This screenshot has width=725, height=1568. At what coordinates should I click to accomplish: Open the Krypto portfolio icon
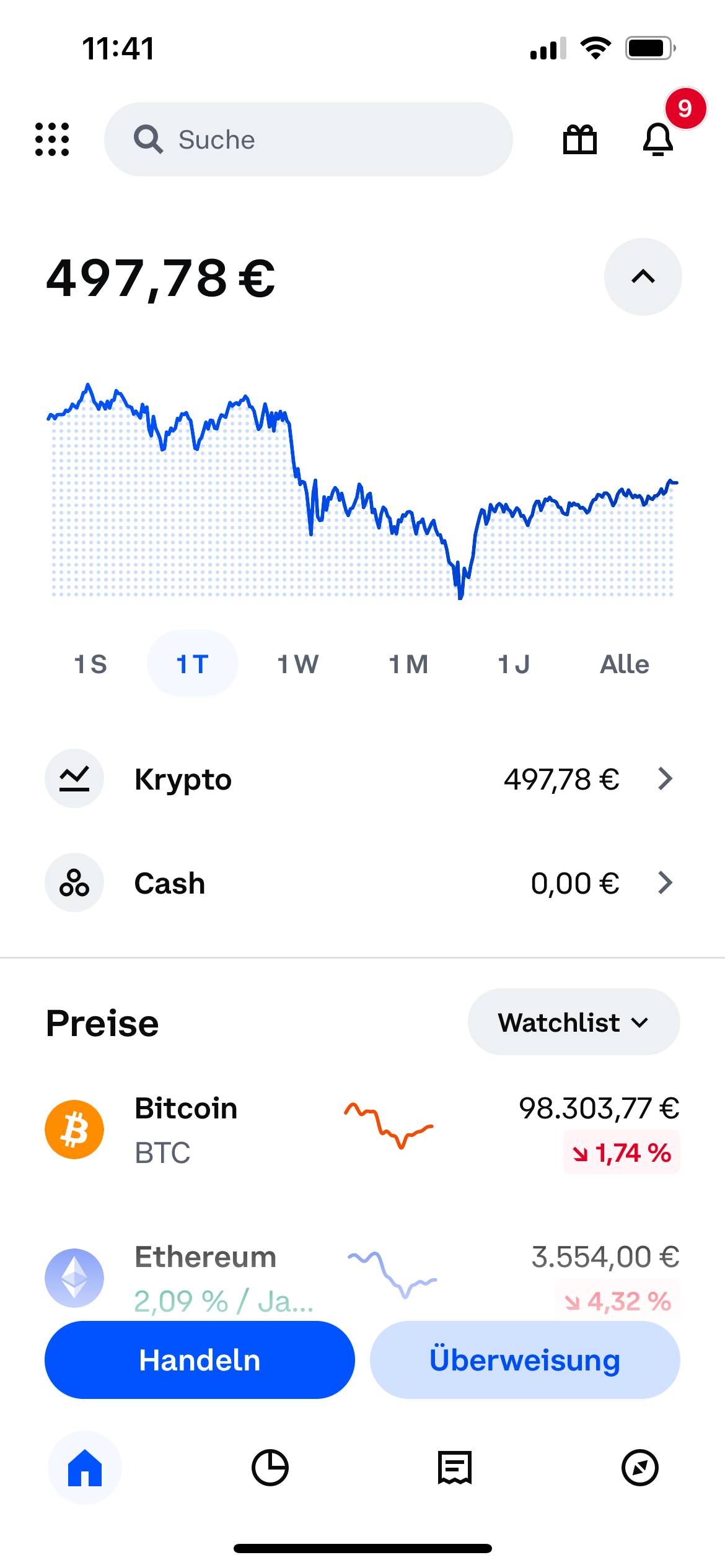(x=74, y=779)
